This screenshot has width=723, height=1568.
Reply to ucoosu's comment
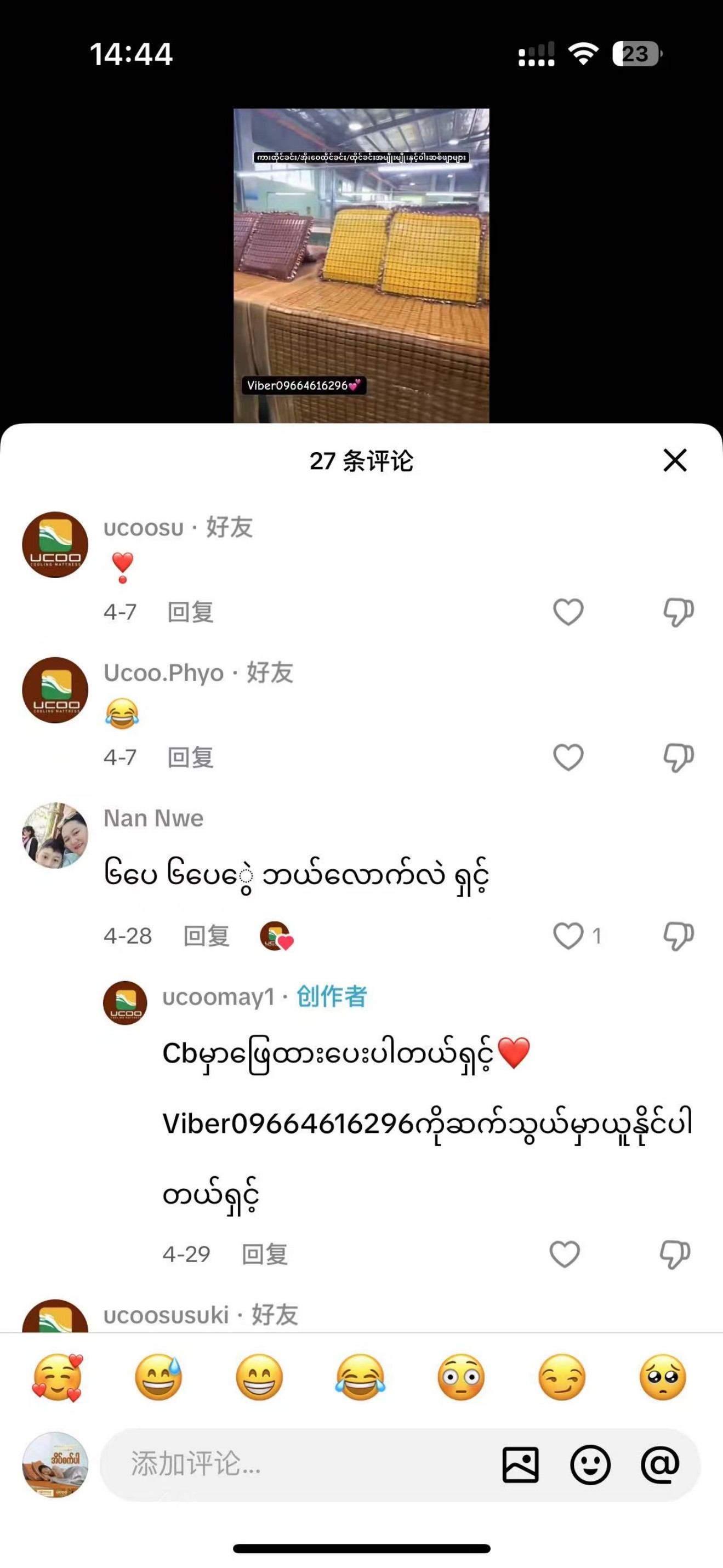[191, 612]
